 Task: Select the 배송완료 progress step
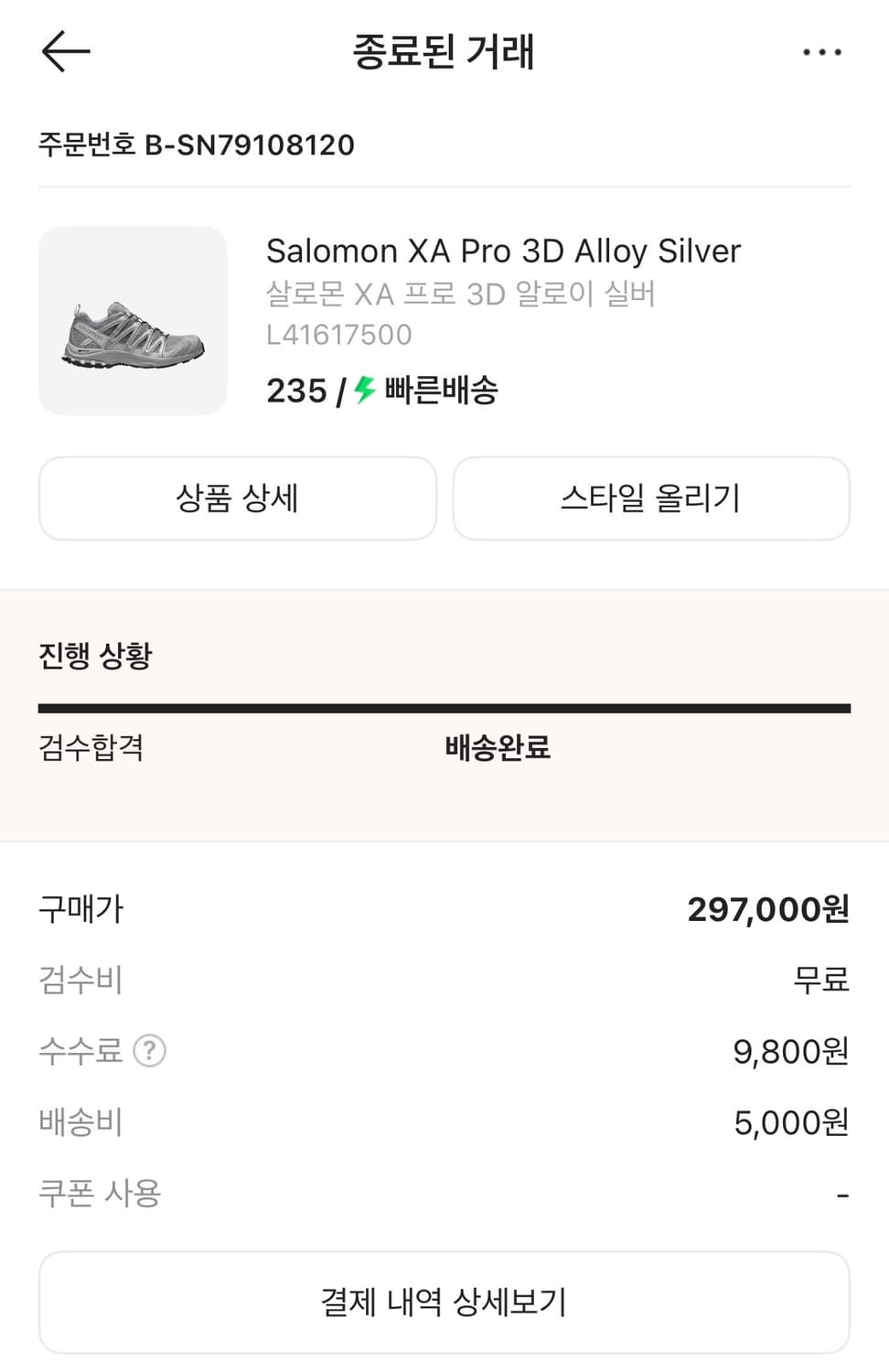pos(495,748)
